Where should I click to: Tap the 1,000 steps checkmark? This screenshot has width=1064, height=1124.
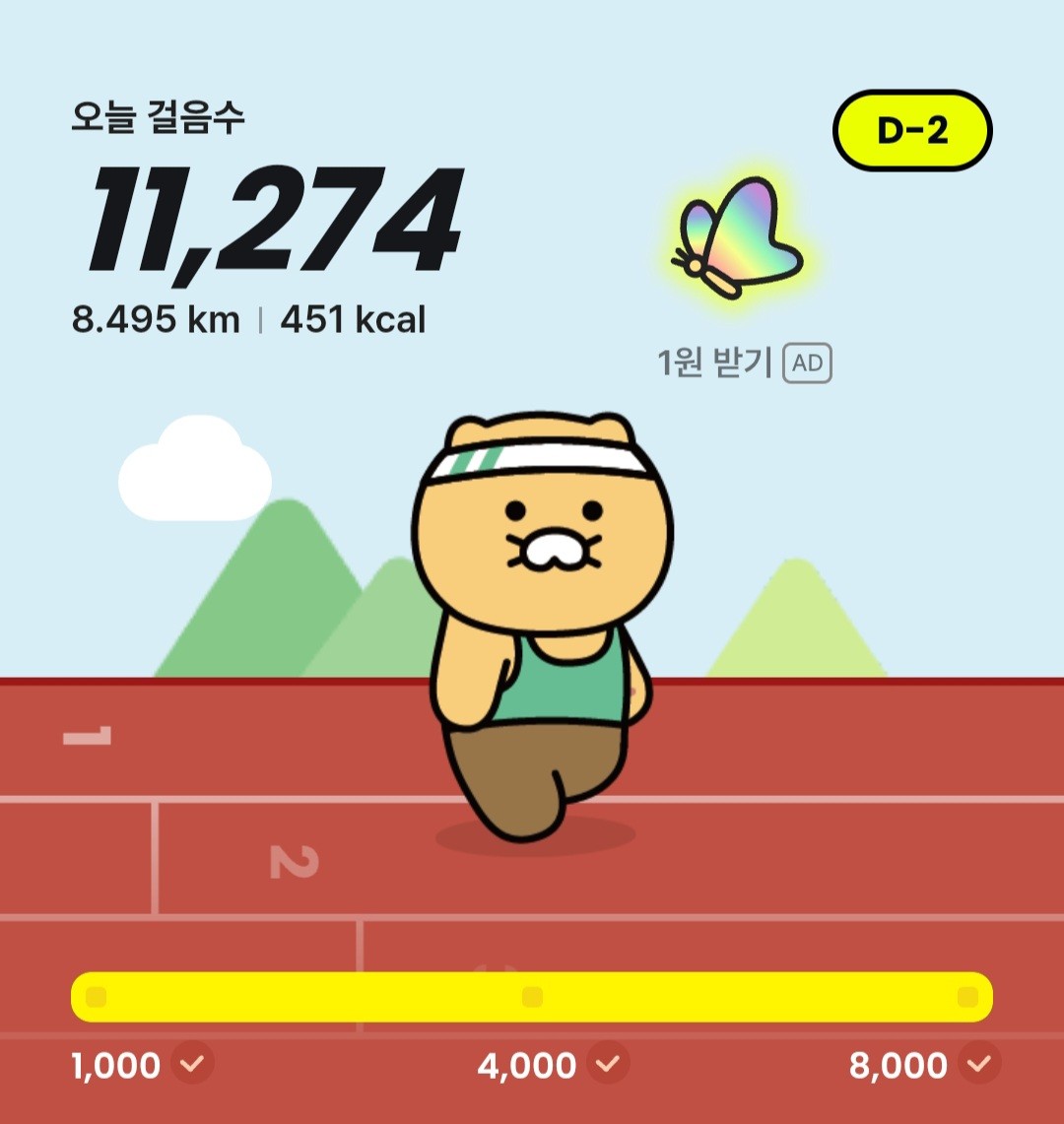pos(192,1064)
